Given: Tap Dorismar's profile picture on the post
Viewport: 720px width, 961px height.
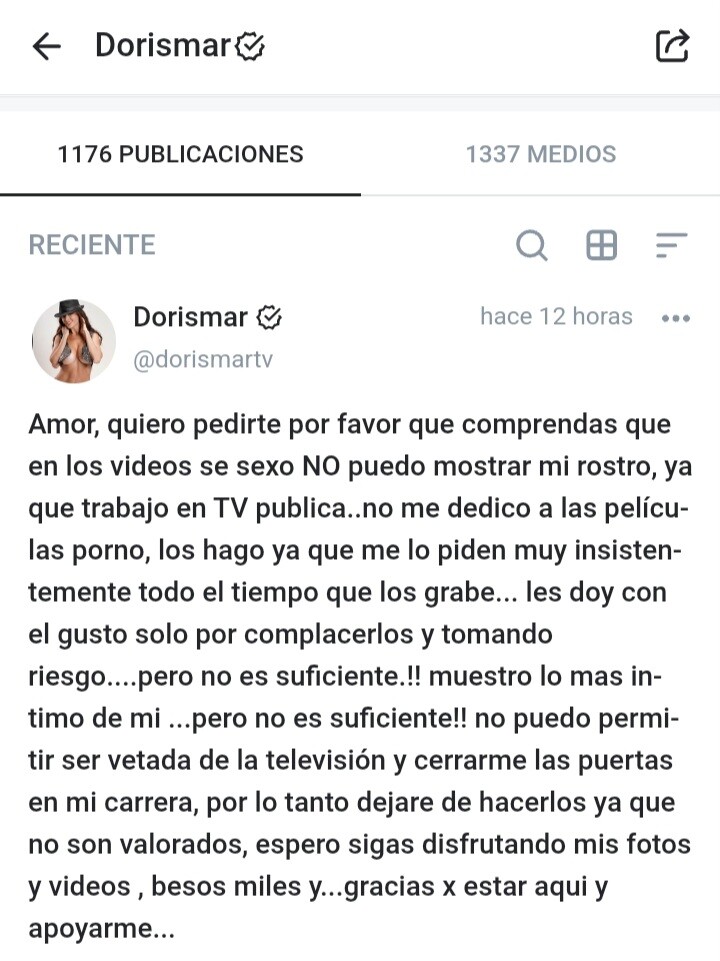Looking at the screenshot, I should pyautogui.click(x=73, y=341).
